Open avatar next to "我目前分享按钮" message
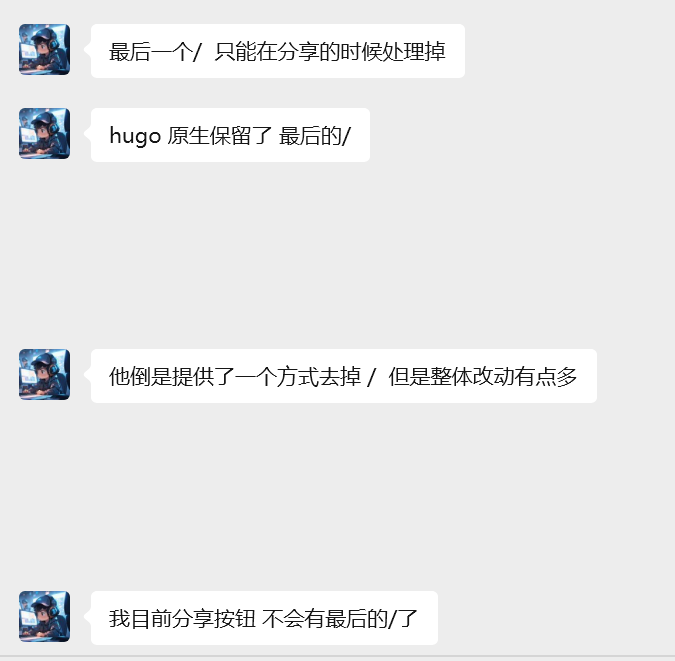 [44, 616]
